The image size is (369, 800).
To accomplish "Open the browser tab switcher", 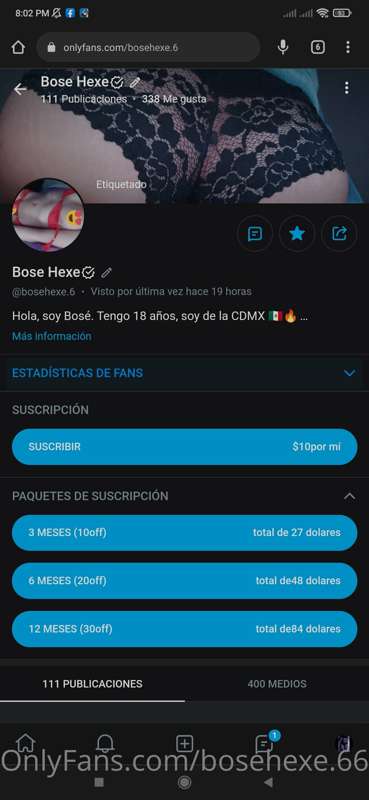I will pyautogui.click(x=317, y=47).
